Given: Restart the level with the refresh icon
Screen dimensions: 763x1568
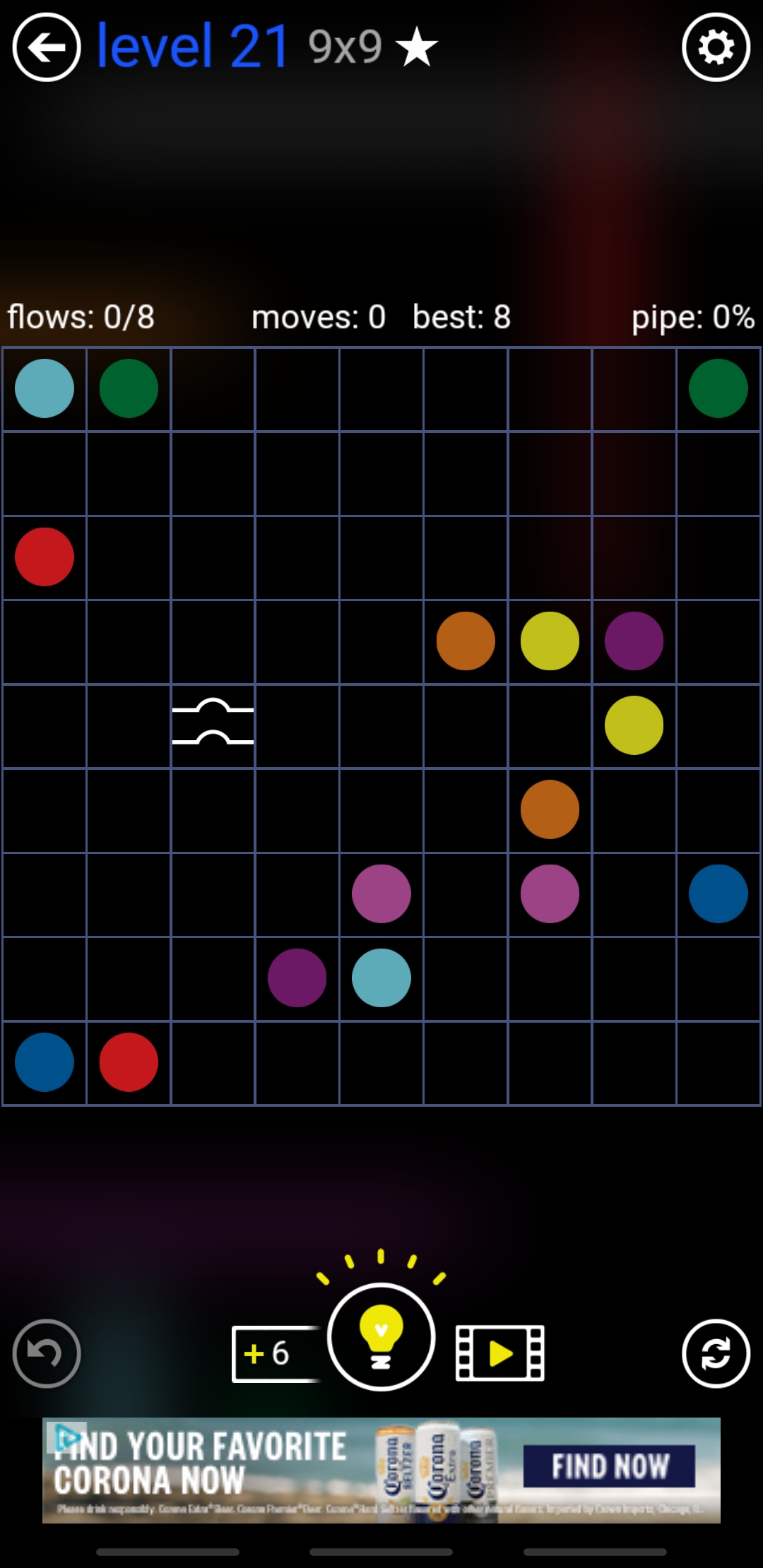Looking at the screenshot, I should tap(716, 1353).
